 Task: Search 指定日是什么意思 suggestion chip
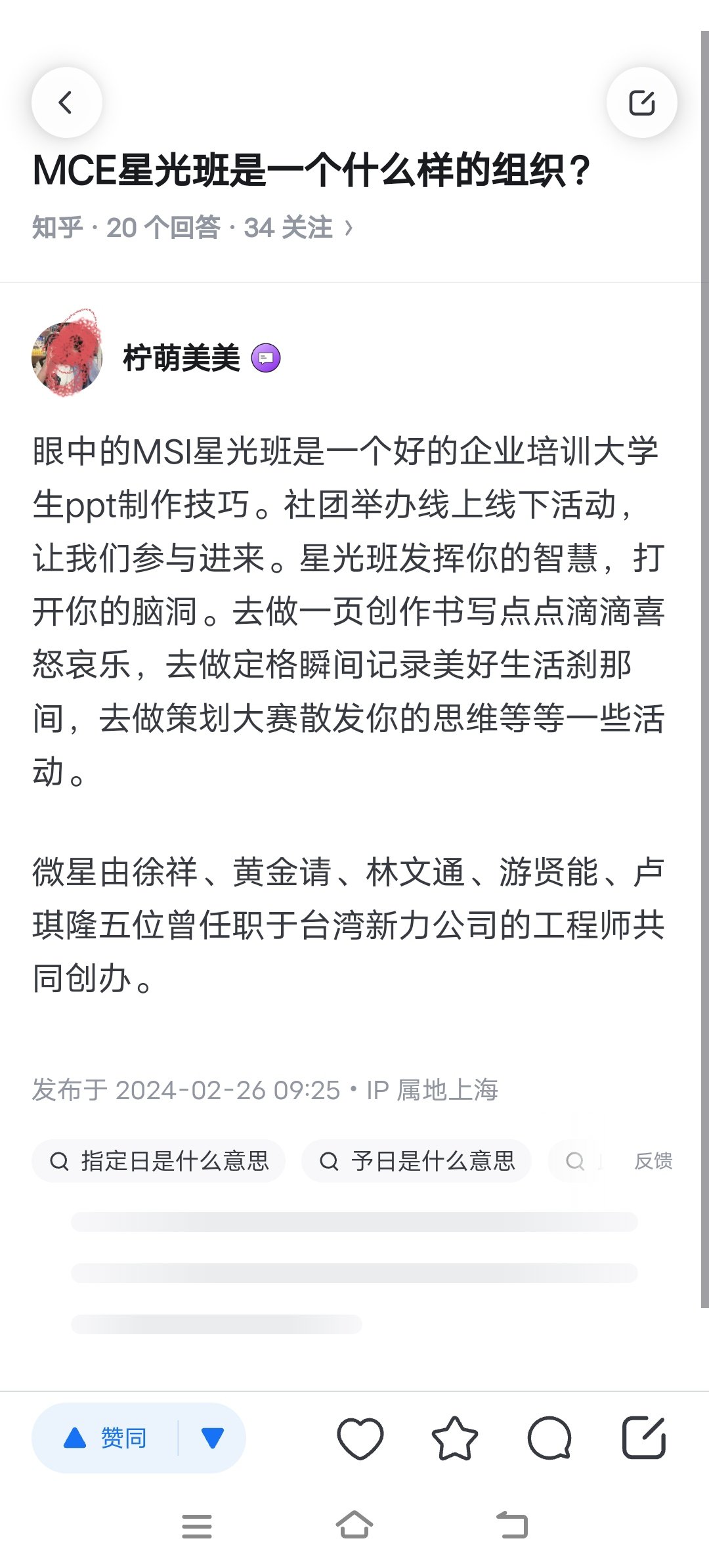[159, 1161]
